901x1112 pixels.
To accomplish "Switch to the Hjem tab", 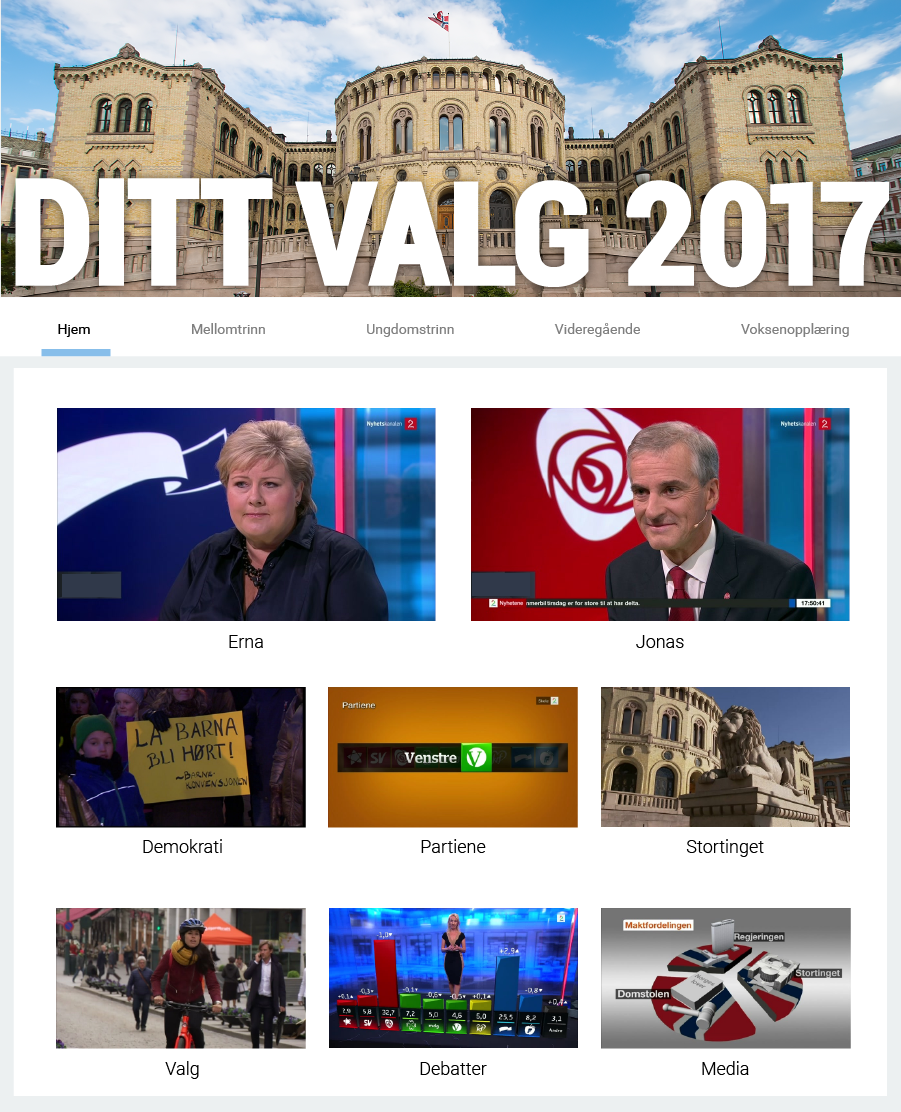I will pos(74,329).
